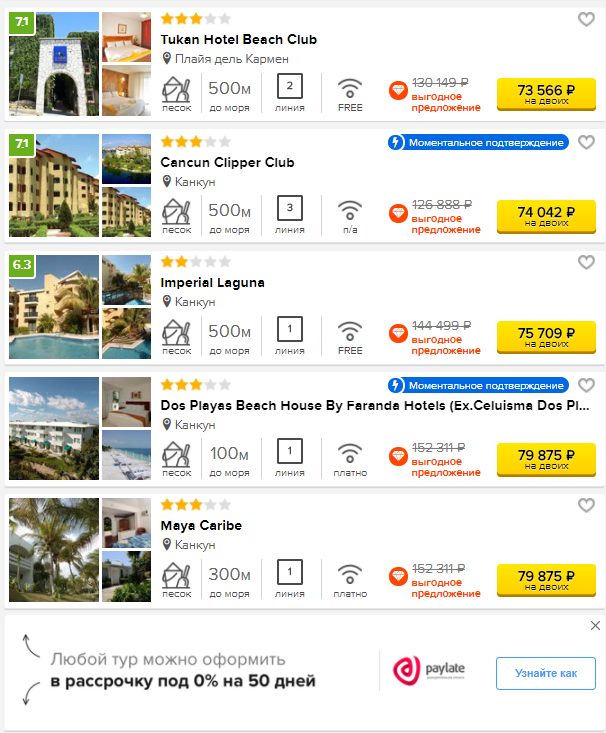Select the 74 042 ₽ price button
The width and height of the screenshot is (606, 733).
(546, 215)
